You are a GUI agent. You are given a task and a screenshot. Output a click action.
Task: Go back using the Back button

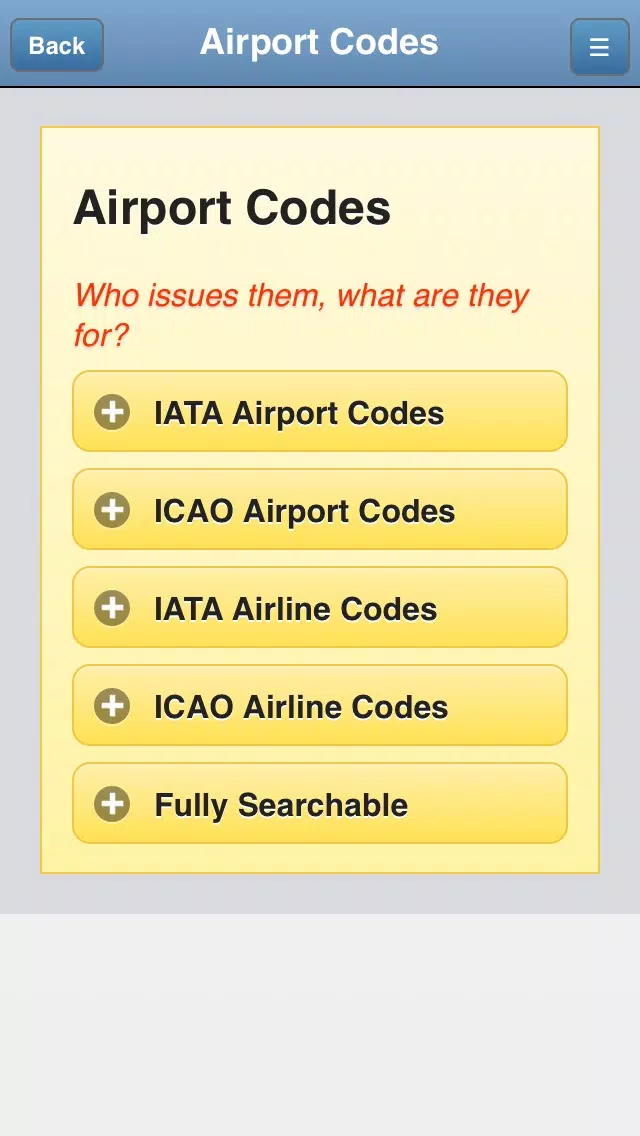(57, 45)
